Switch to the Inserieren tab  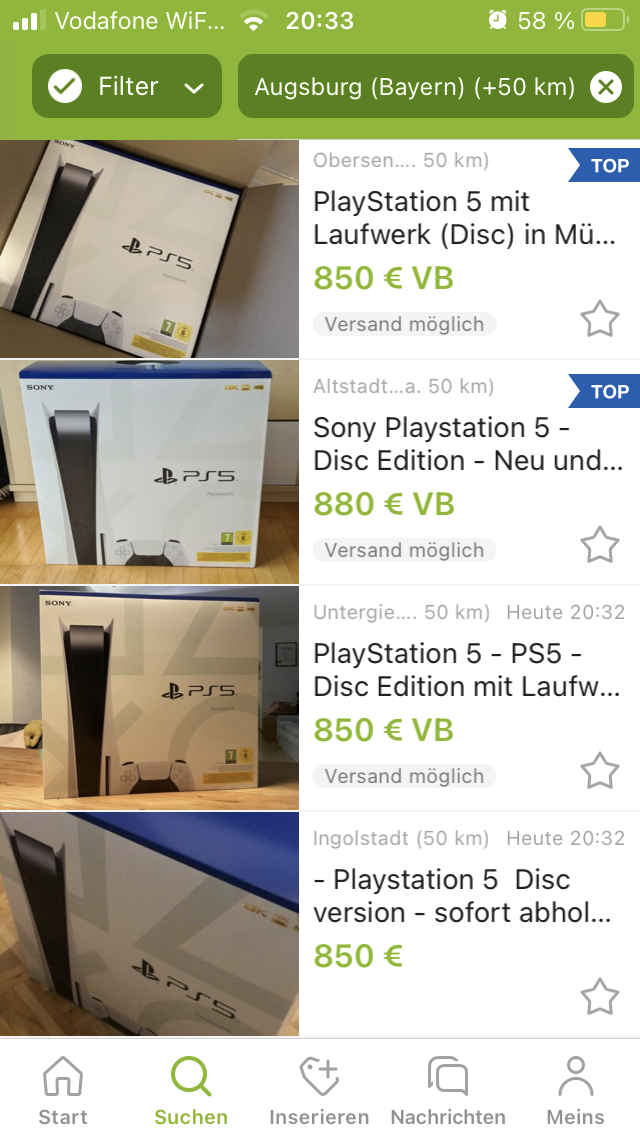pos(319,1090)
